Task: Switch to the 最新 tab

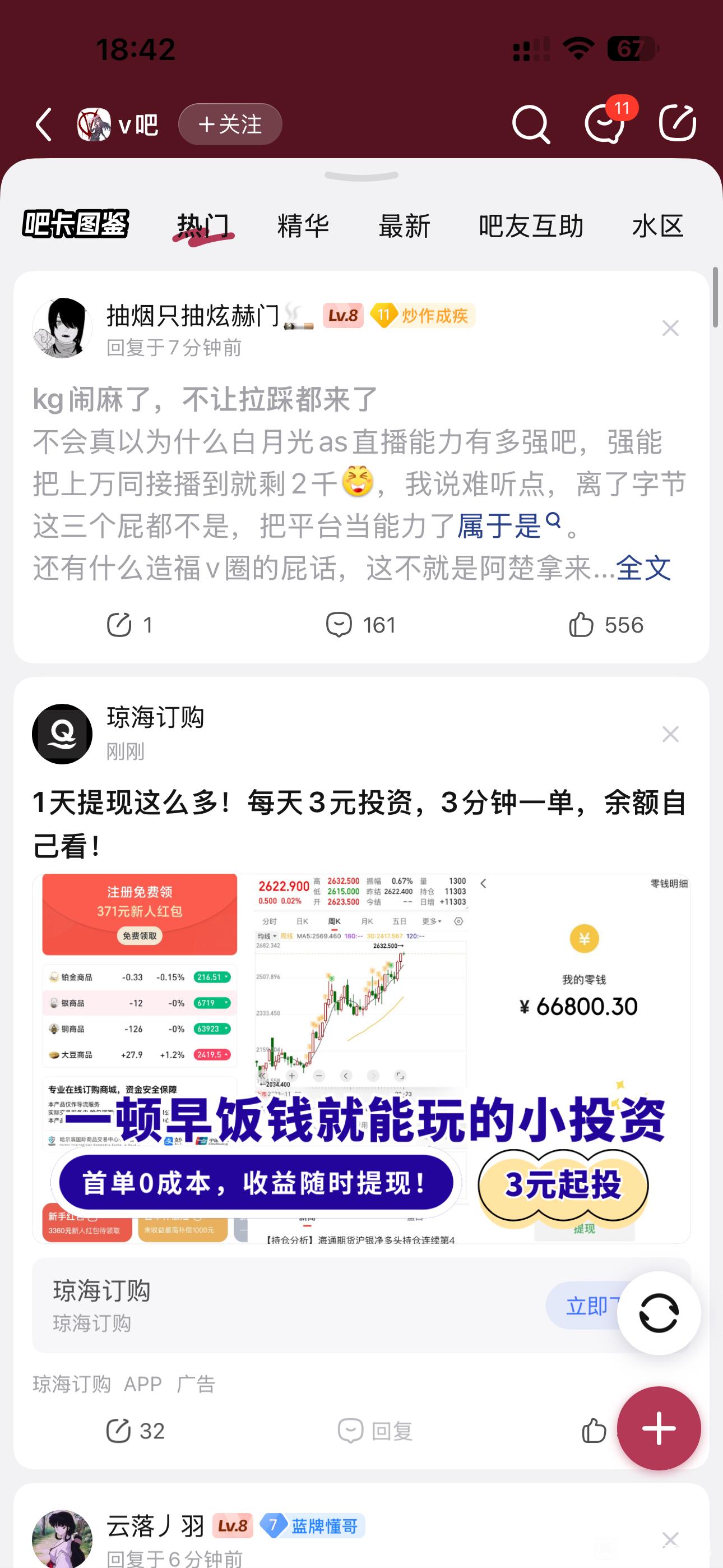Action: pos(404,227)
